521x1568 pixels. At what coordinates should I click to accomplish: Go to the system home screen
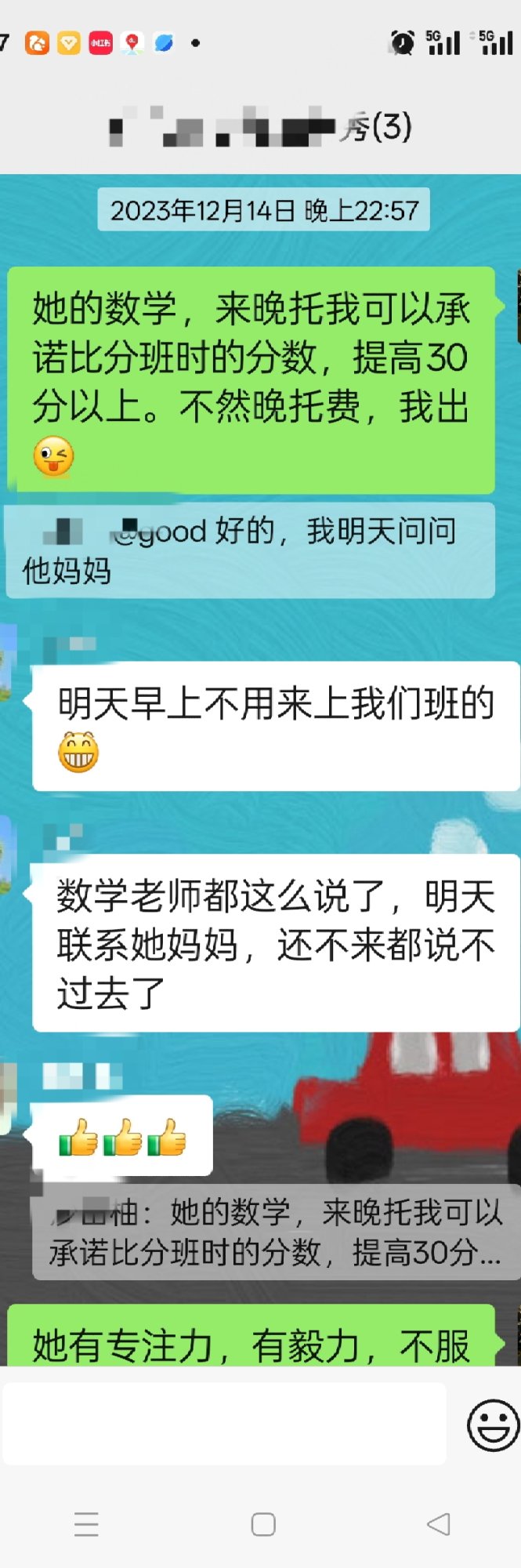263,1524
